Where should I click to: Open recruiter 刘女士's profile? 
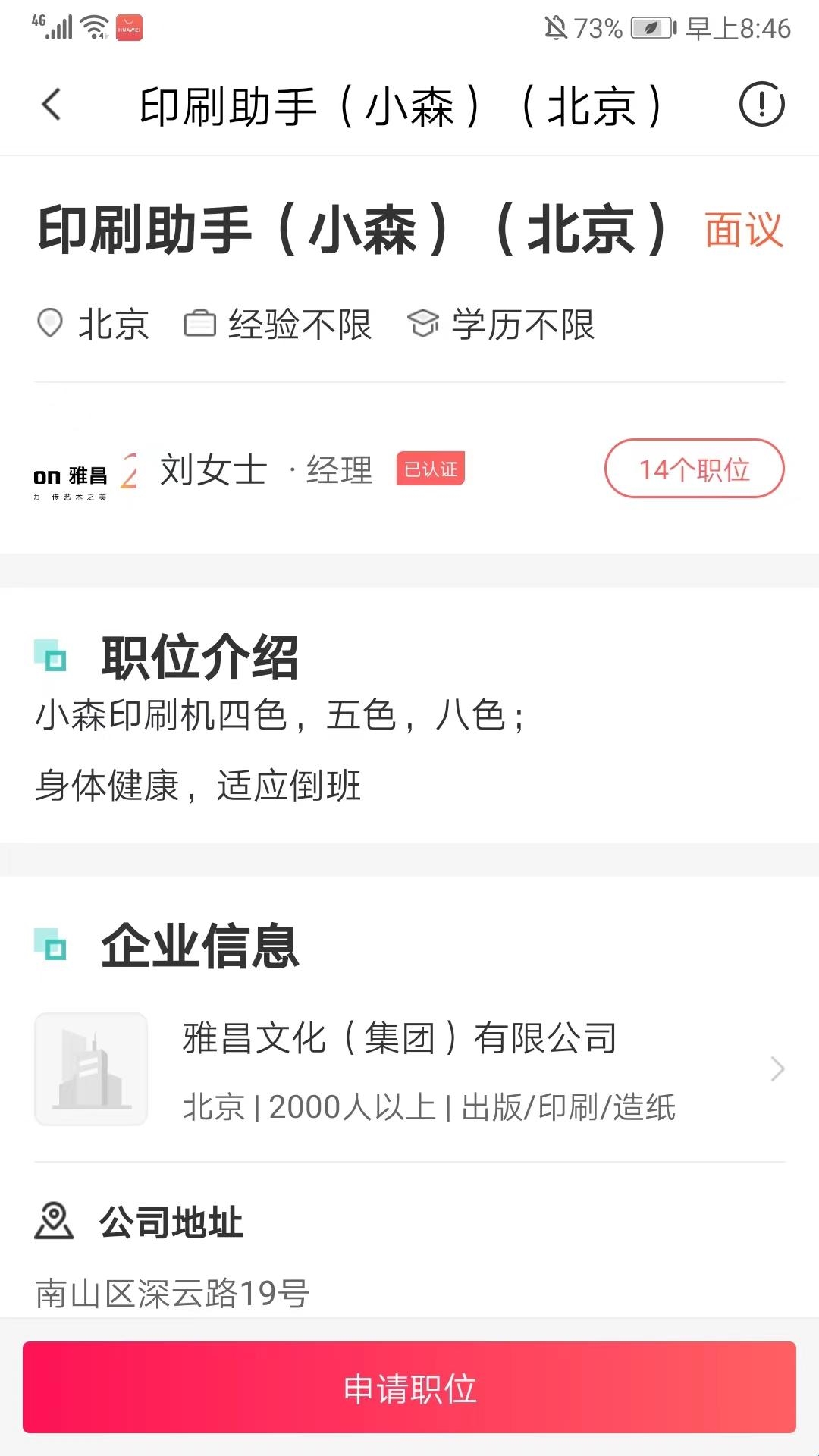[212, 470]
